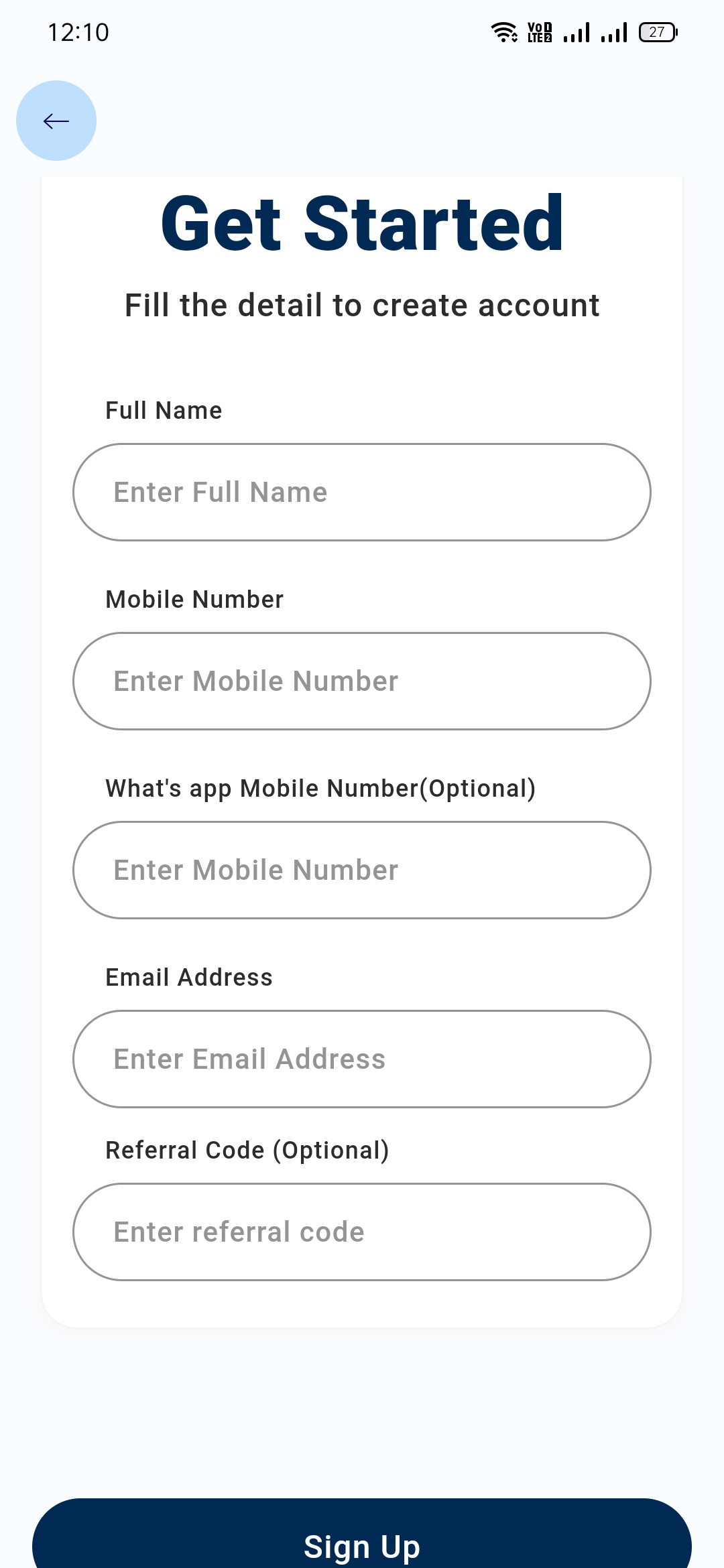Select the What's app Mobile Number field
The height and width of the screenshot is (1568, 724).
point(362,870)
